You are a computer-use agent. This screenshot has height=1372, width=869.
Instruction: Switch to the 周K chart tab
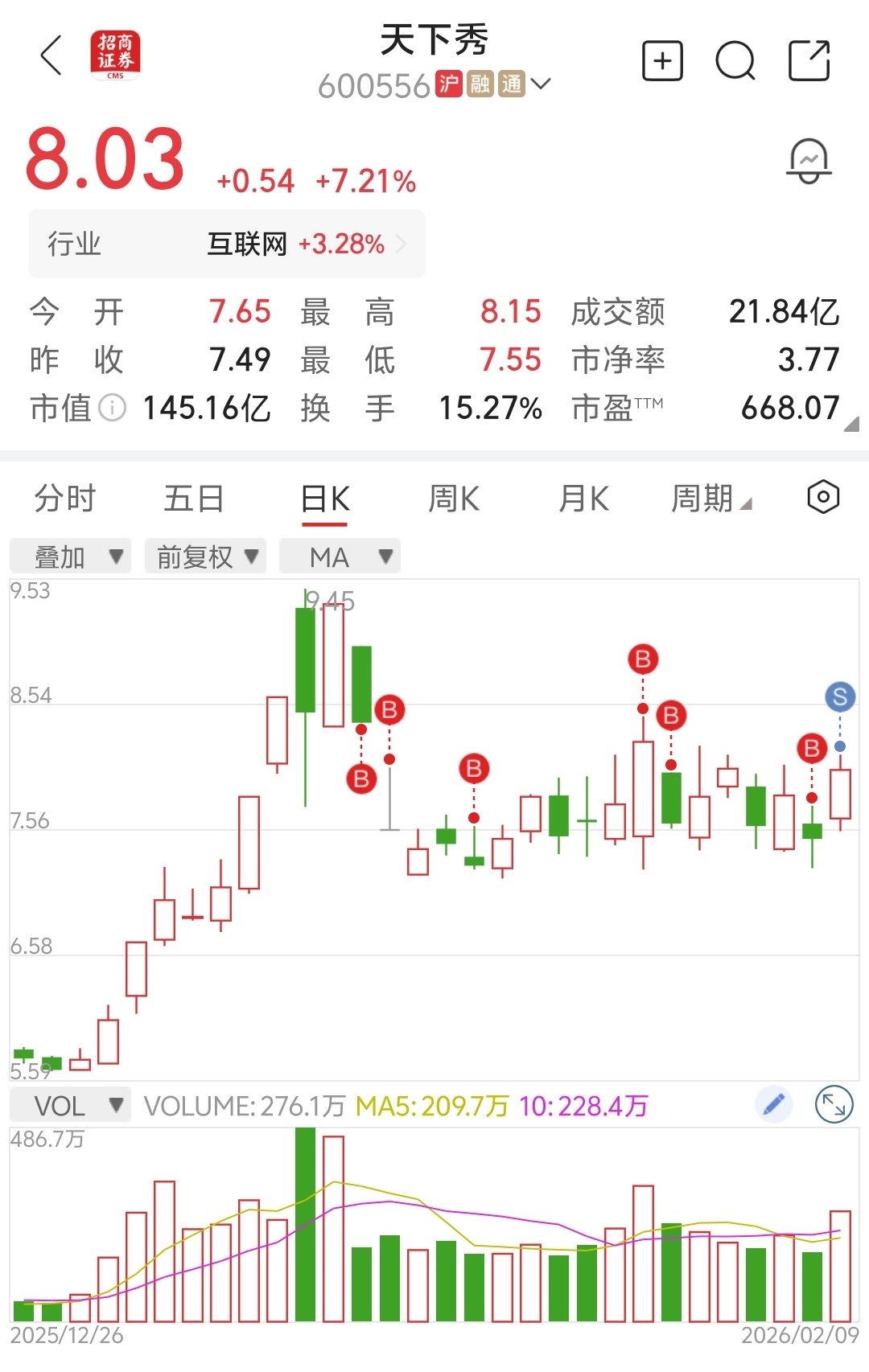(x=454, y=499)
